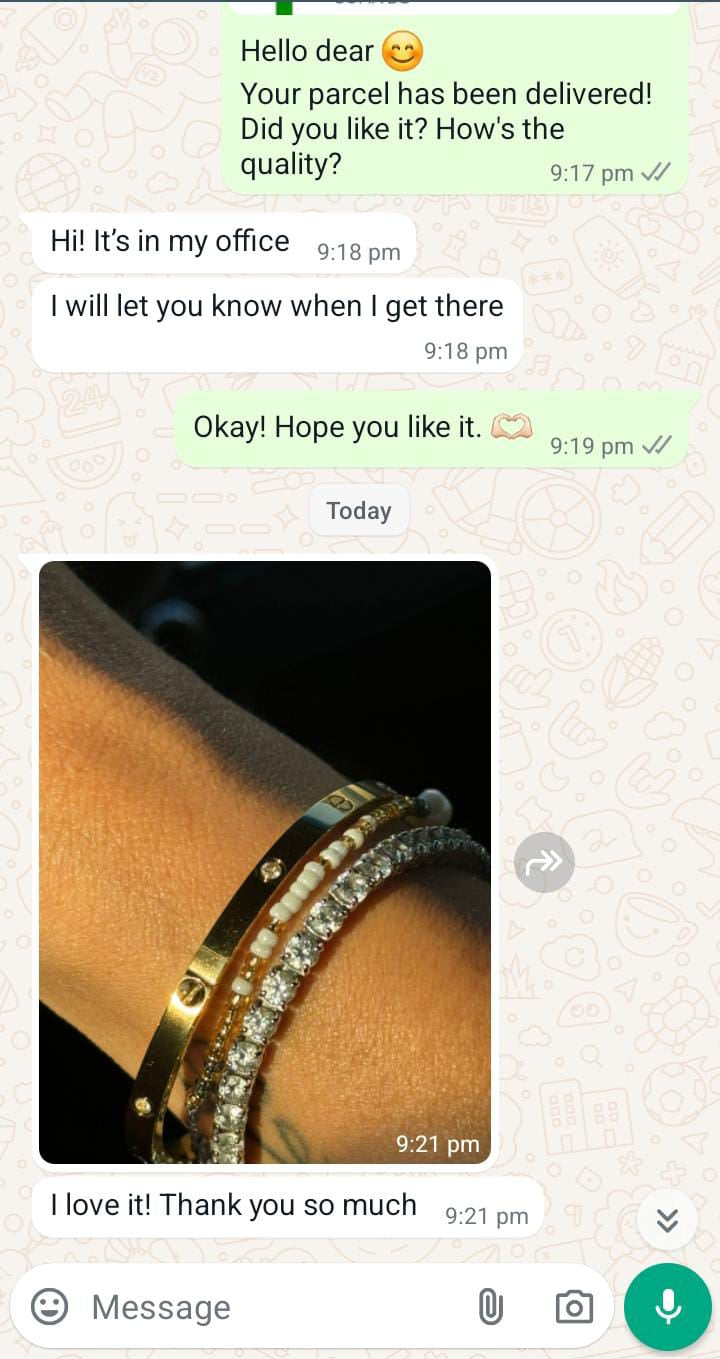
Task: Forward the bracelet photo
Action: tap(544, 862)
